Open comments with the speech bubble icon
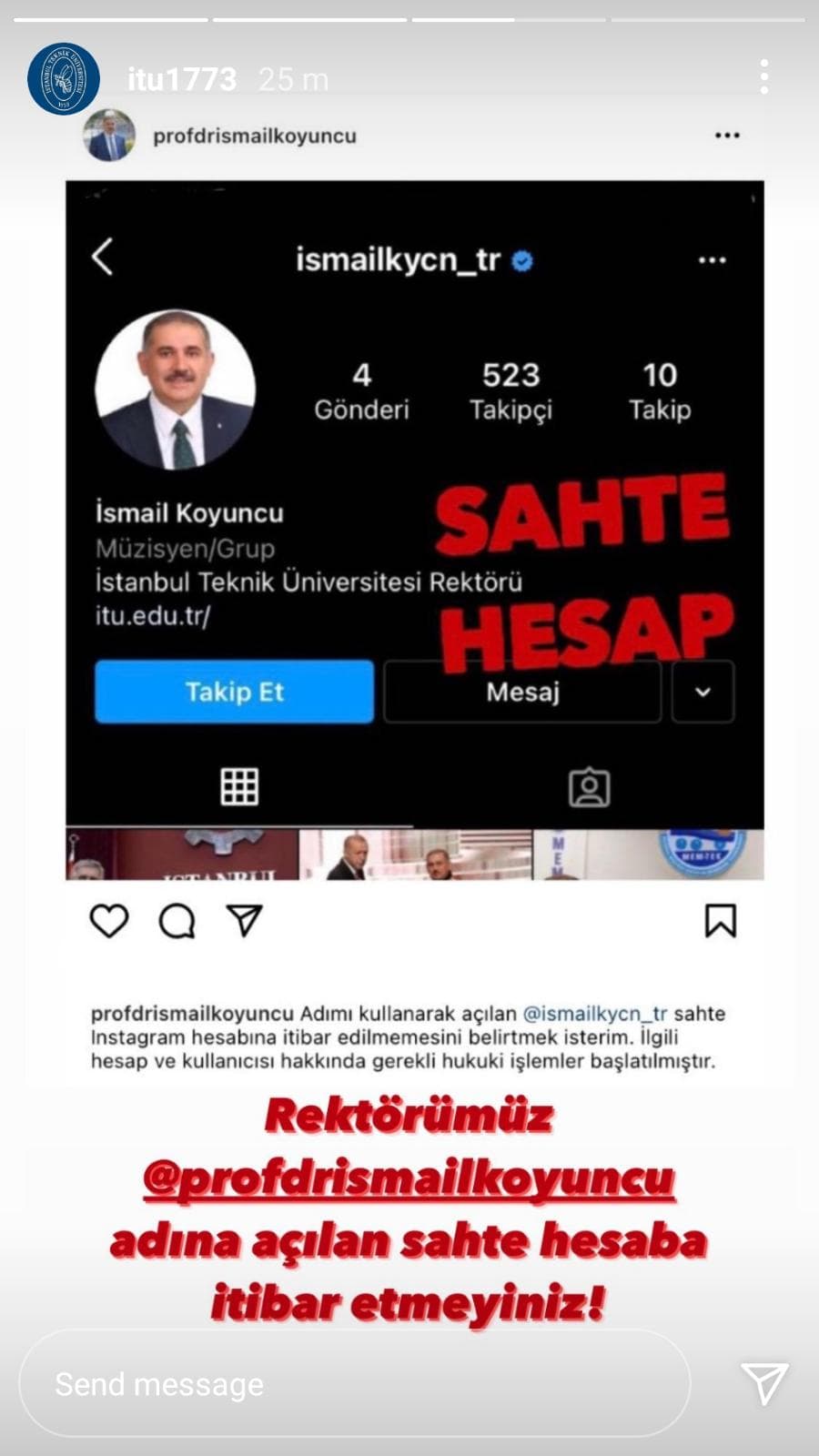Screen dimensions: 819x1456 point(176,924)
